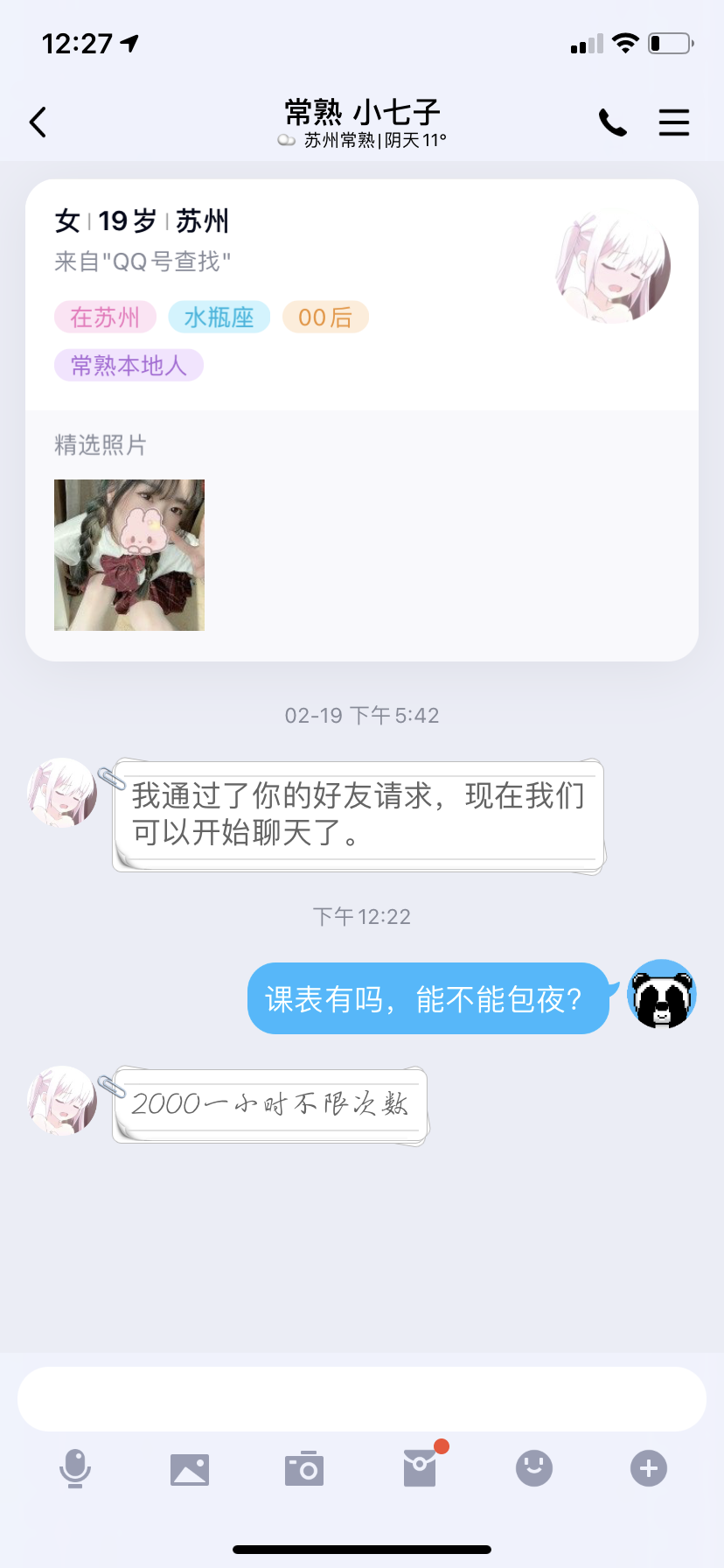View the featured photo under 精选照片

click(129, 555)
